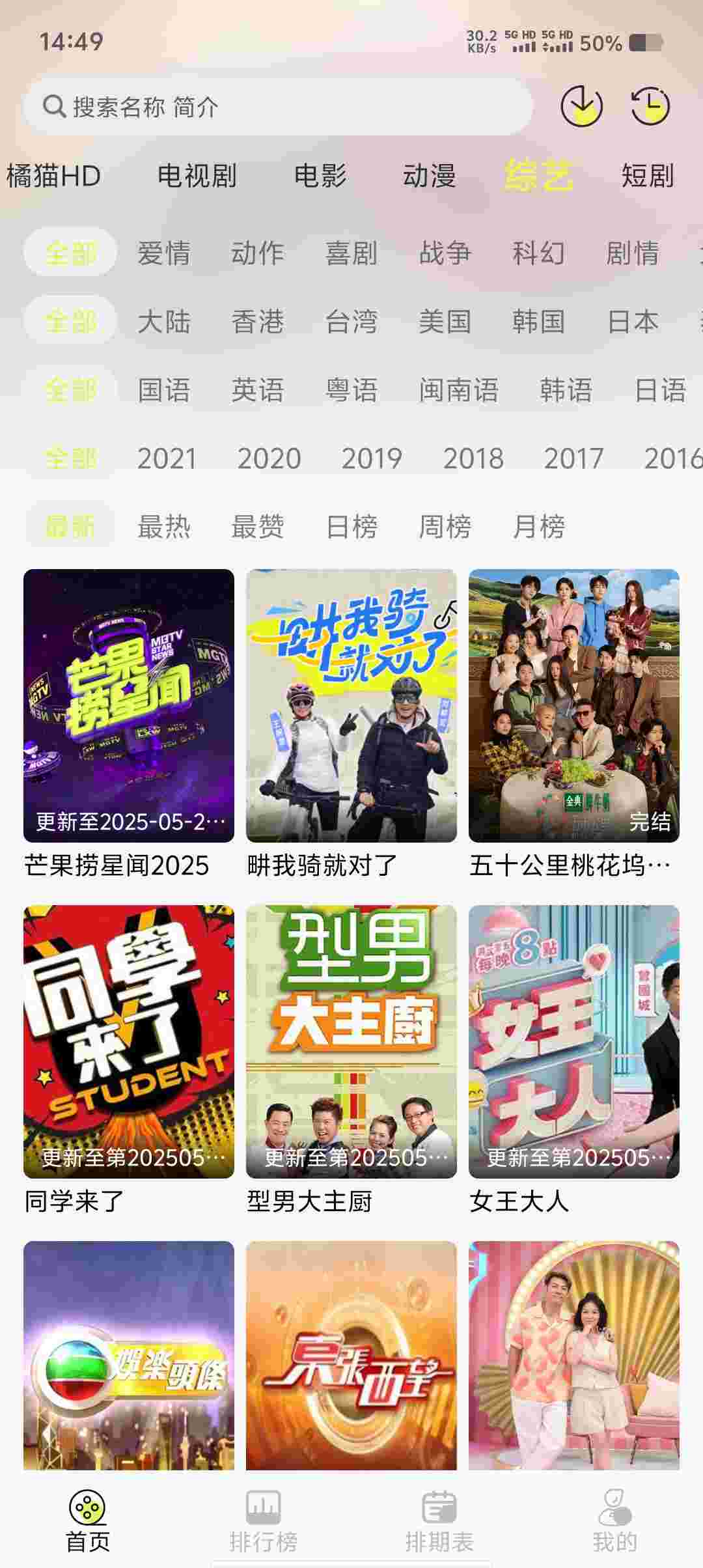The image size is (703, 1568).
Task: Switch to the 动漫 tab
Action: (429, 176)
